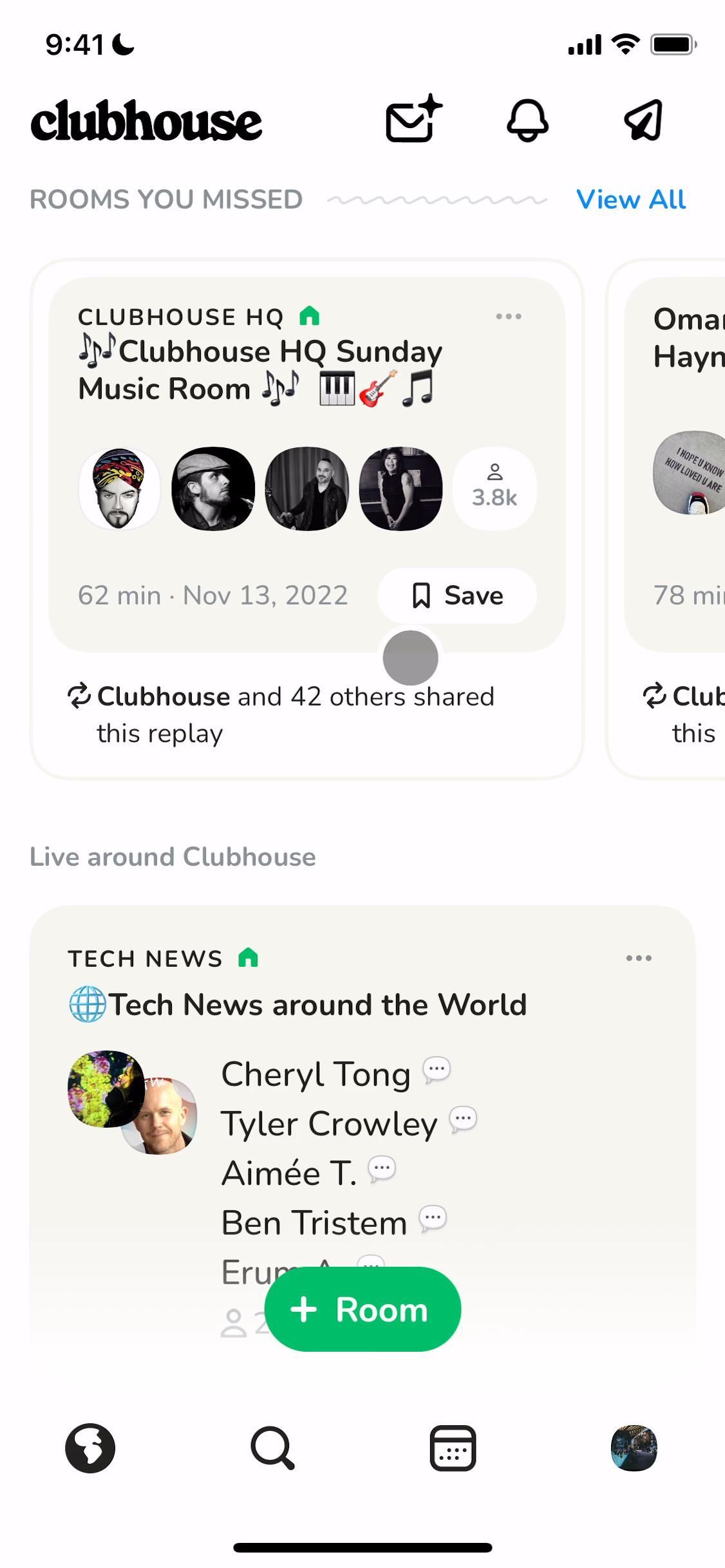Open options for Tech News room
Image resolution: width=725 pixels, height=1568 pixels.
point(639,958)
